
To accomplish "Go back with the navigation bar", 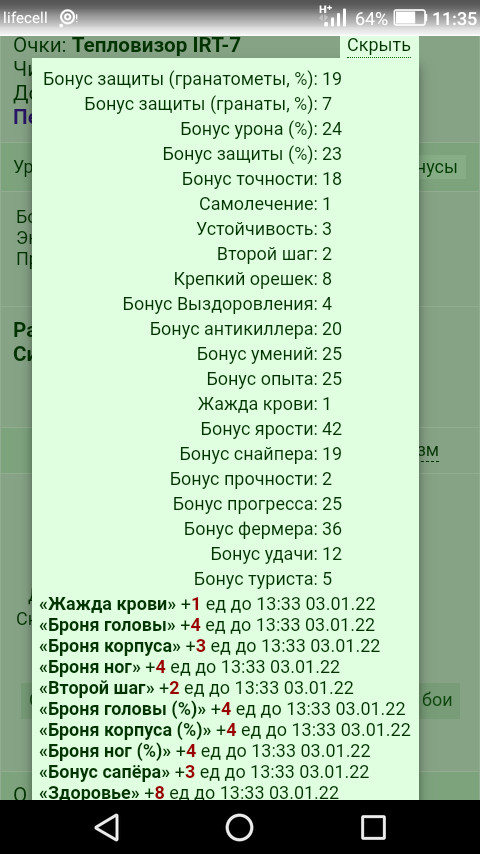I will point(107,828).
